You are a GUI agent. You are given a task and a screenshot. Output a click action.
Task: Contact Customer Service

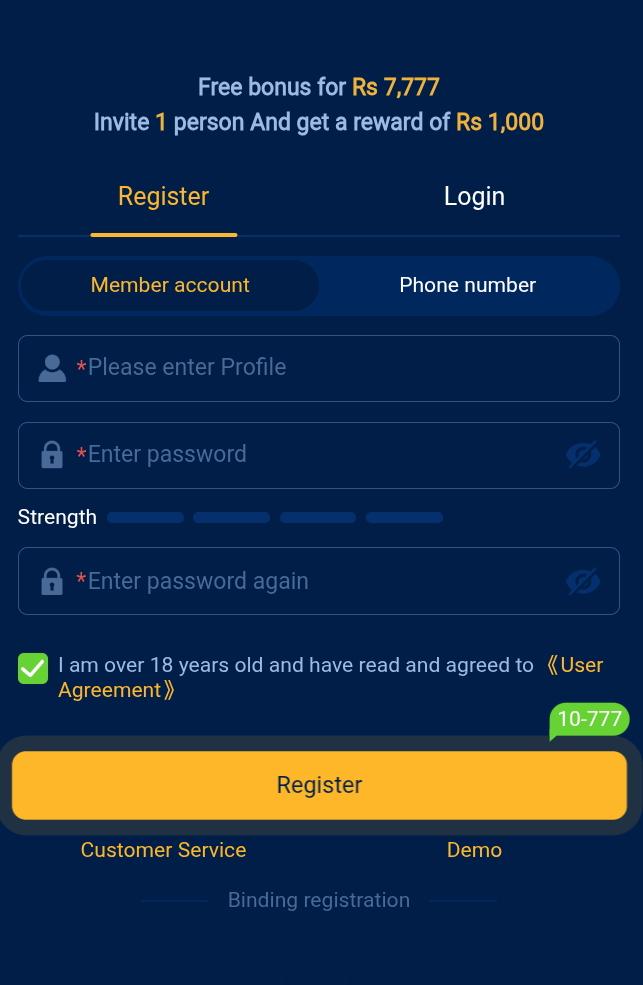pos(163,850)
